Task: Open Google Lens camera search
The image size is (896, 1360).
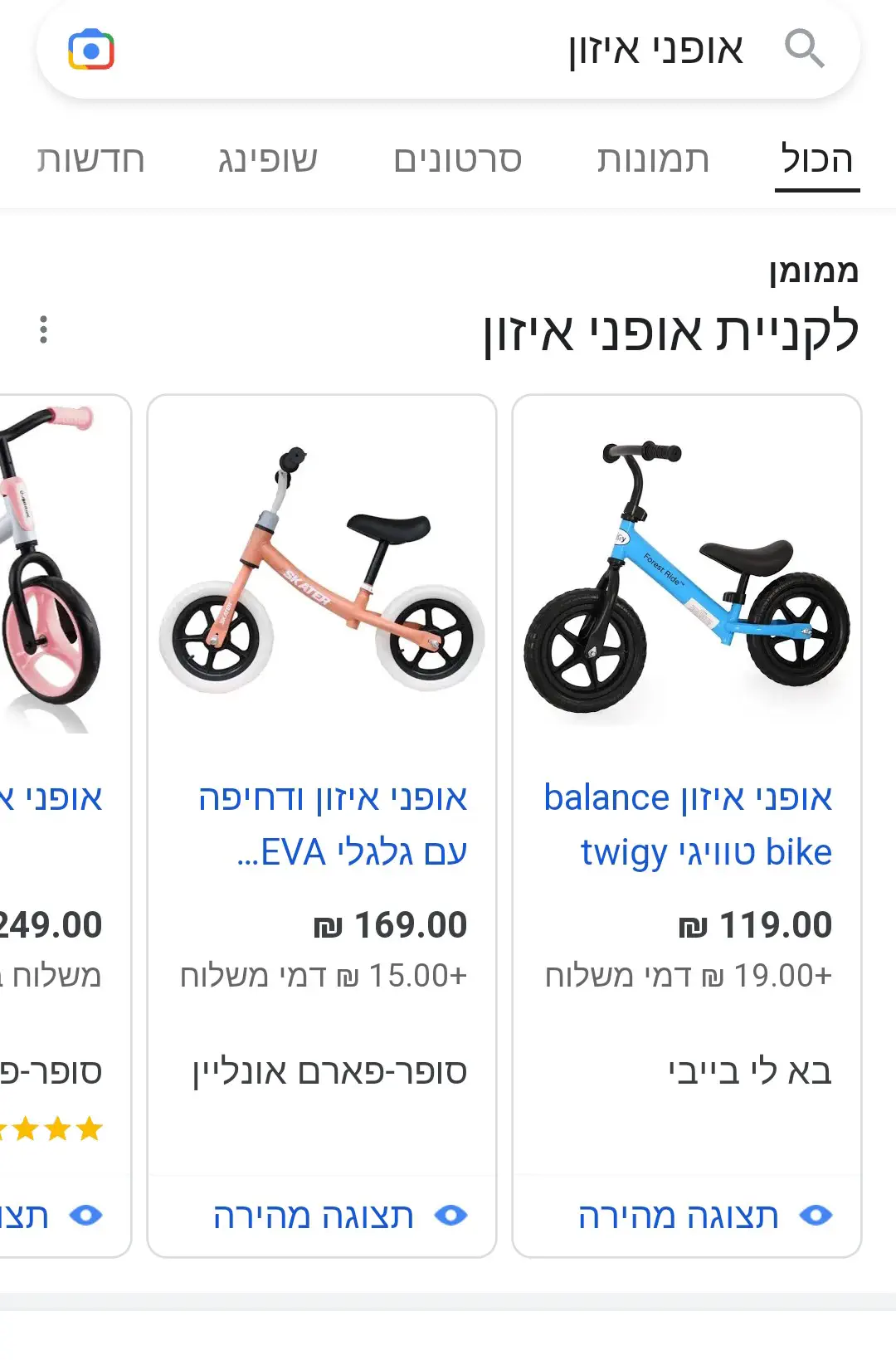Action: point(91,51)
